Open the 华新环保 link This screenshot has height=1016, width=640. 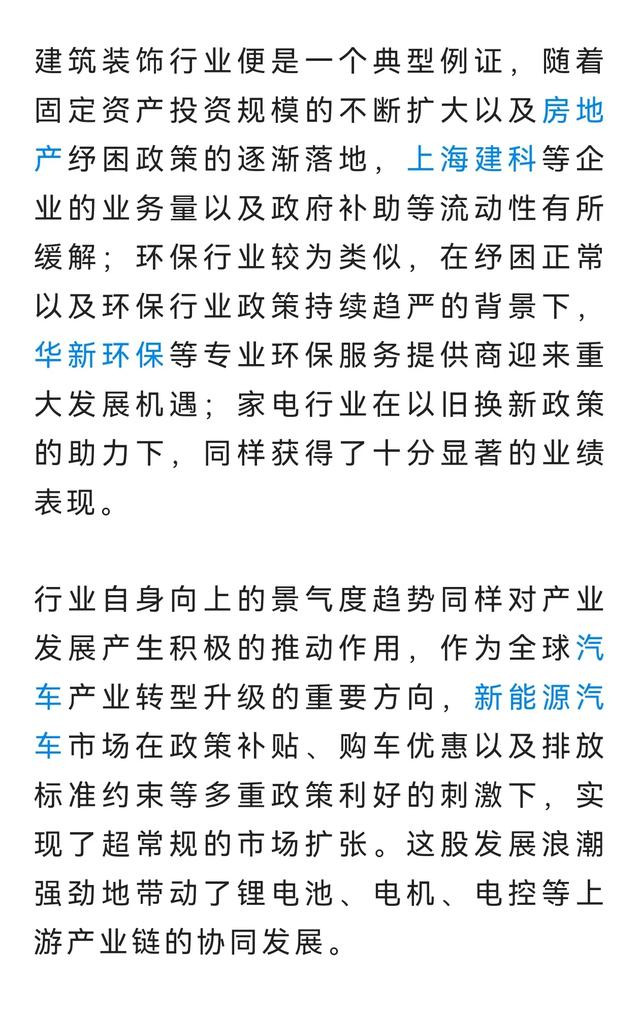pyautogui.click(x=99, y=355)
